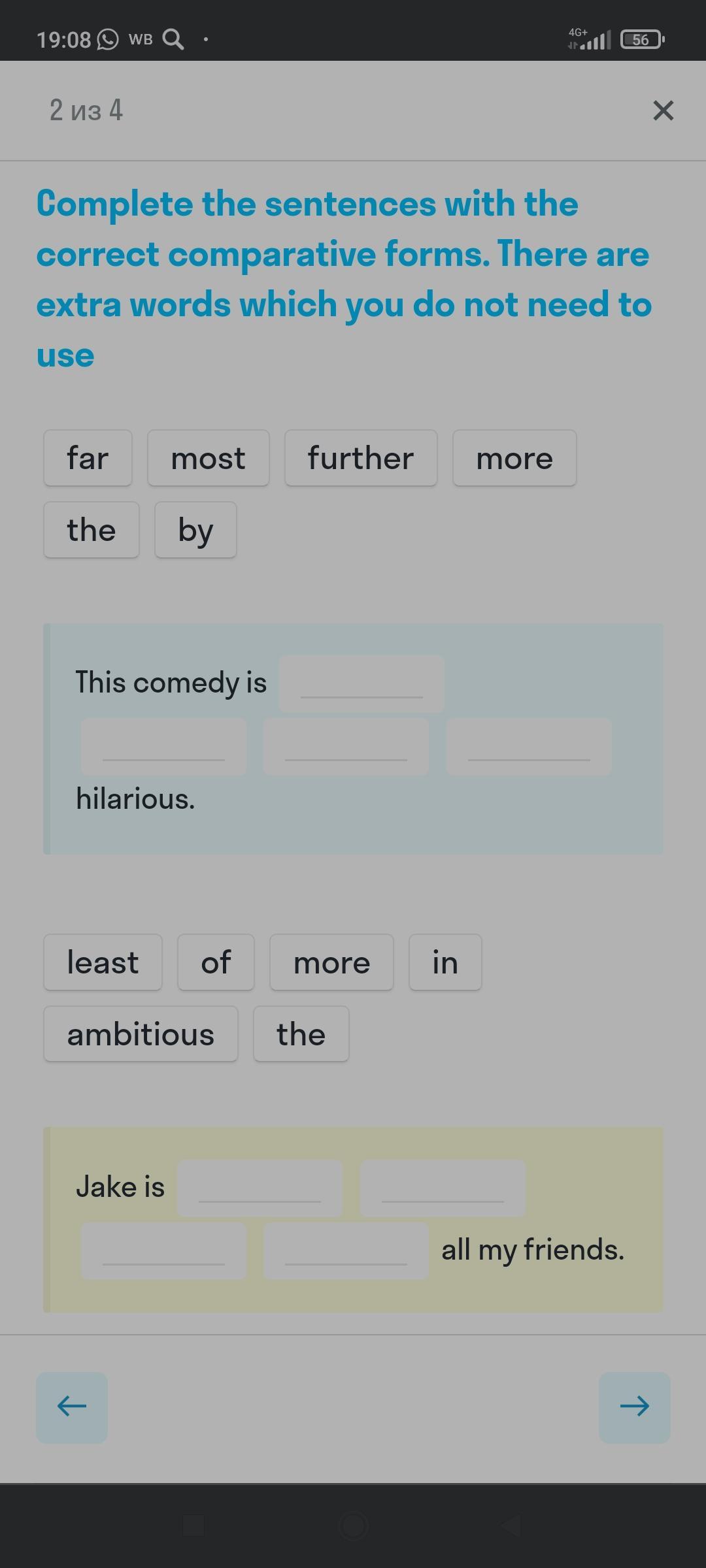Close the exercise with the X
The image size is (706, 1568).
[x=663, y=110]
